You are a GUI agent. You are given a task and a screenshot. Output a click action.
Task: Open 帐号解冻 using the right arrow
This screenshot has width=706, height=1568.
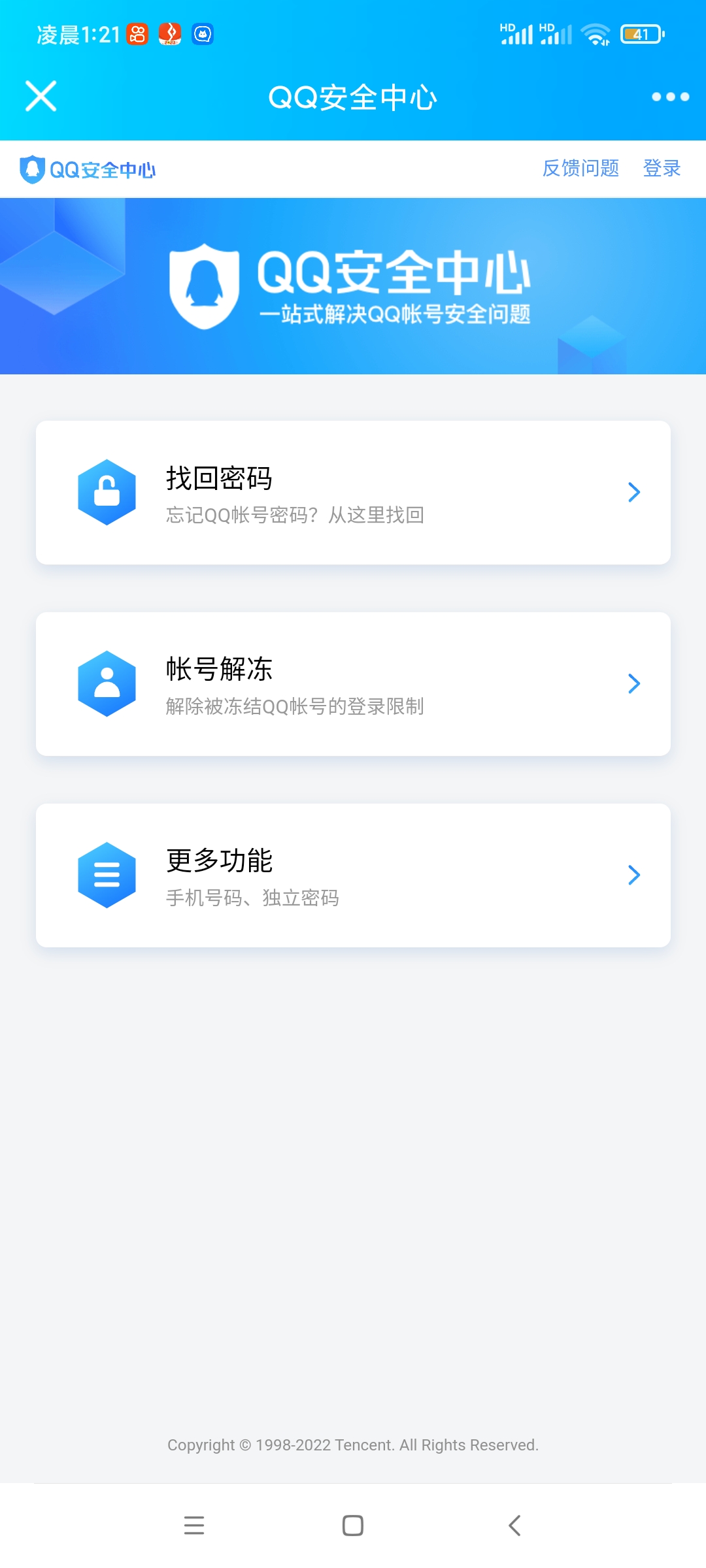[633, 683]
